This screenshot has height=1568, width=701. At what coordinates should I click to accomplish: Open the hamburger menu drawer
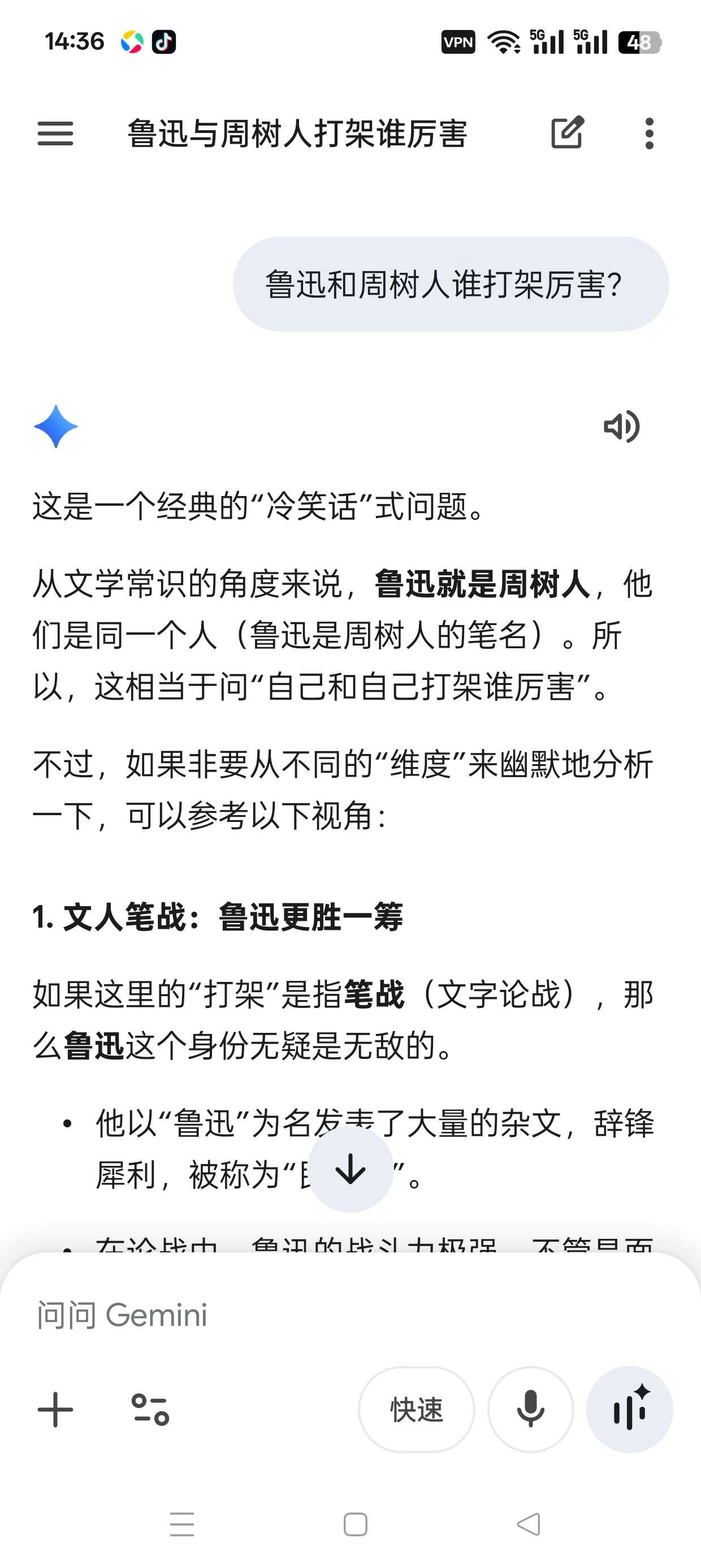click(55, 133)
